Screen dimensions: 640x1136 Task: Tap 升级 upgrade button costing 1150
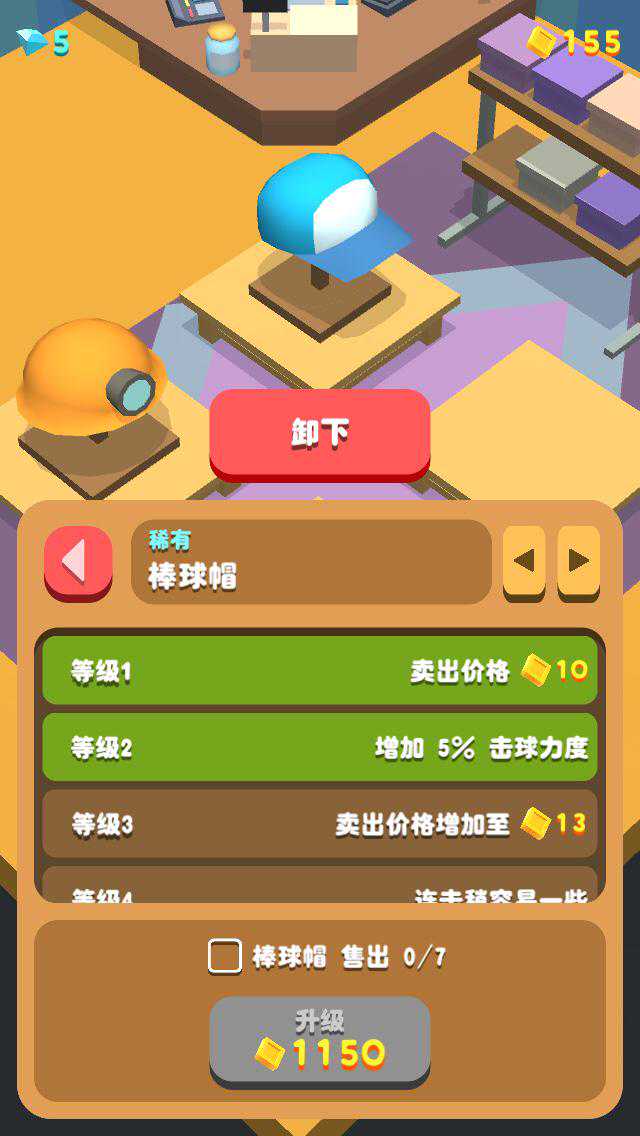319,1040
